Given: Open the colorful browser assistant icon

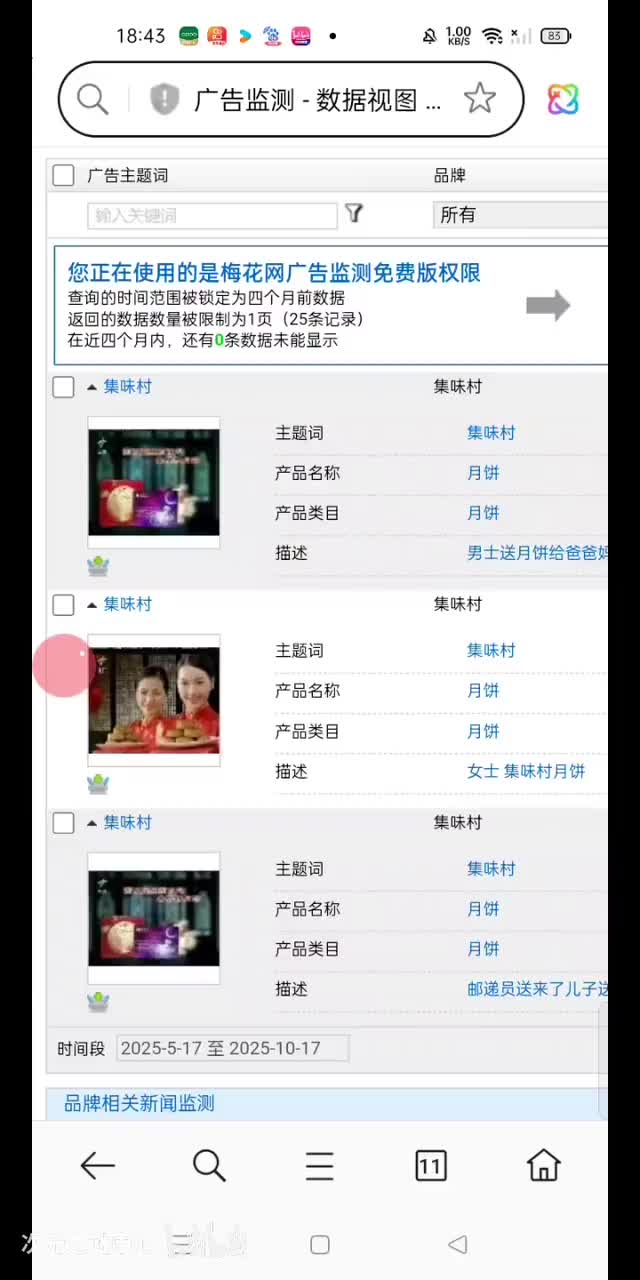Looking at the screenshot, I should [x=563, y=99].
